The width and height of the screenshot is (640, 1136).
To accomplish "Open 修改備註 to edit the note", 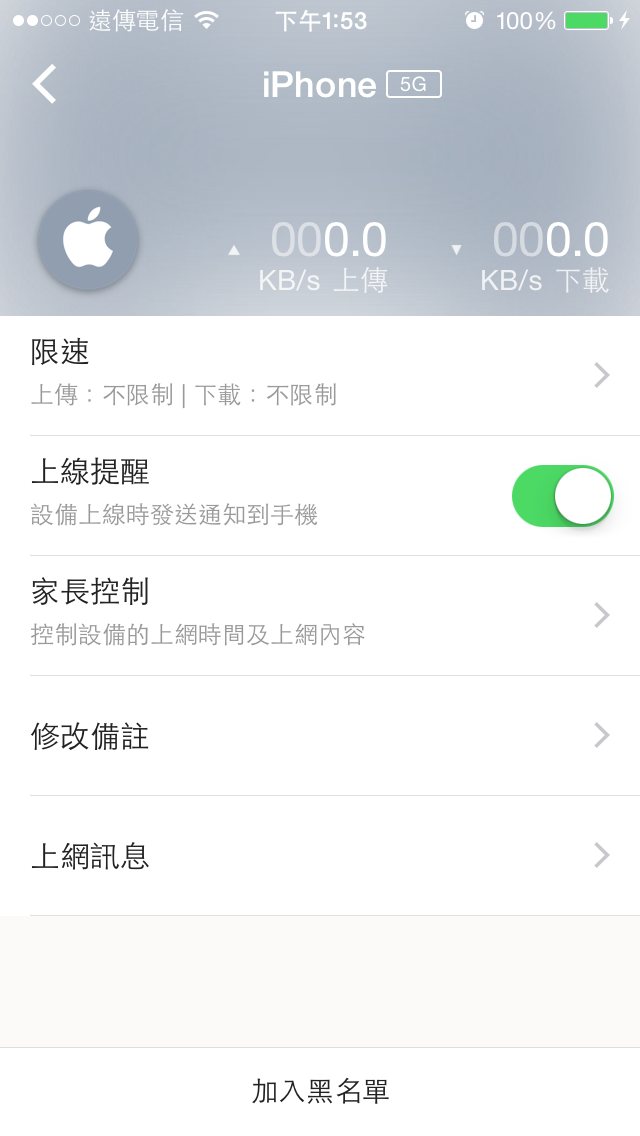I will pyautogui.click(x=320, y=735).
